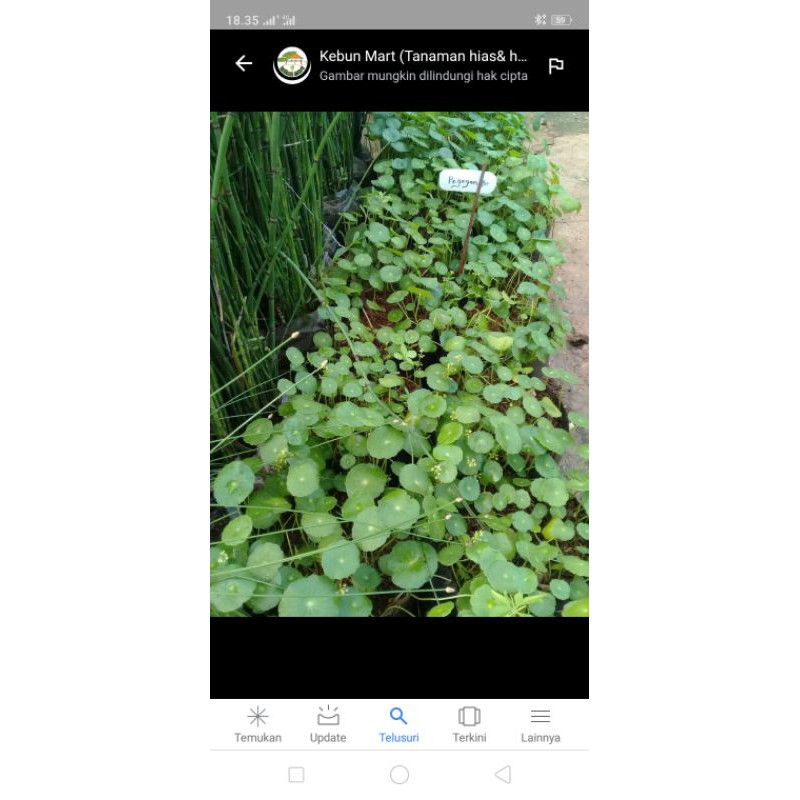This screenshot has width=800, height=800.
Task: Switch to the Temukan tab
Action: click(x=258, y=724)
